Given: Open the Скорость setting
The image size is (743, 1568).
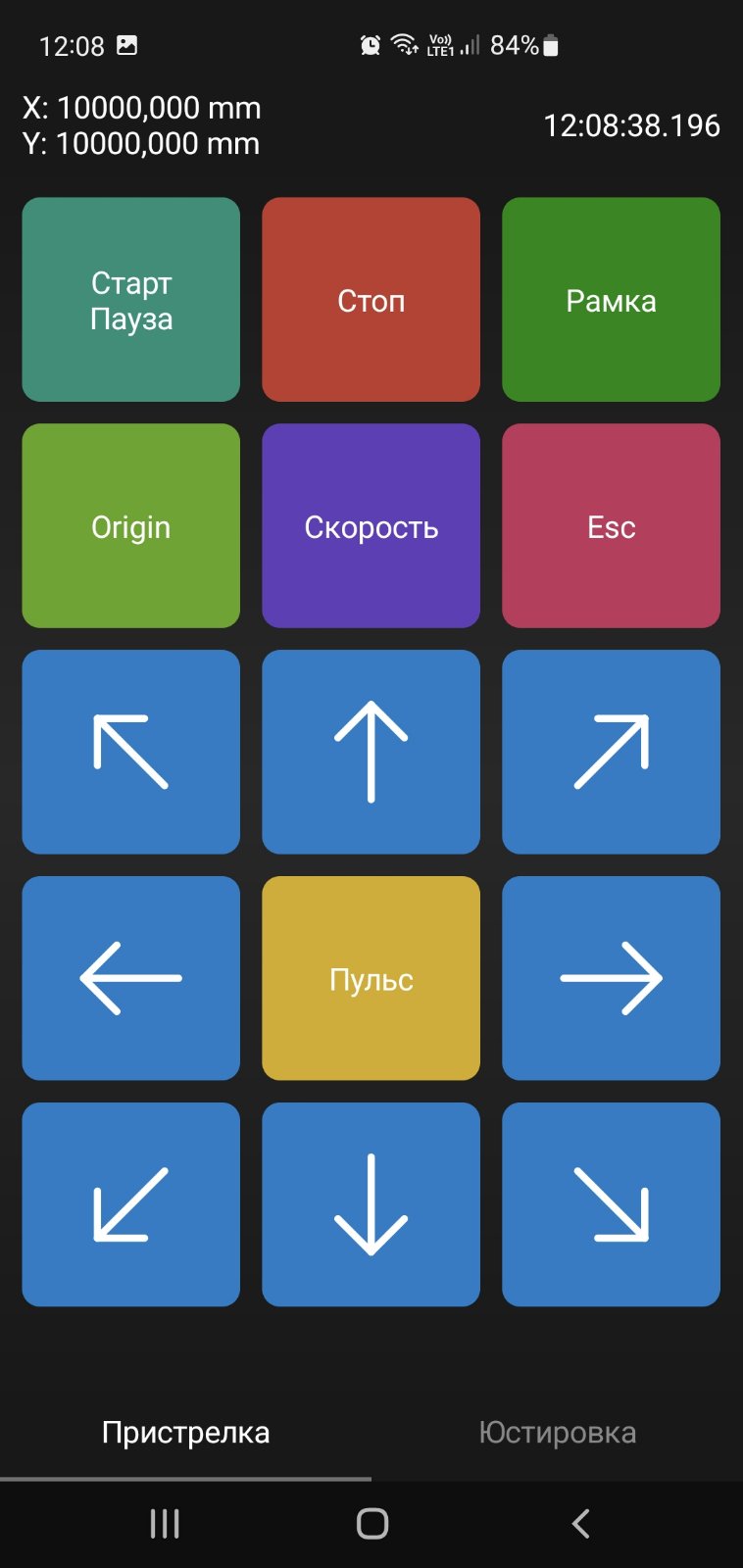Looking at the screenshot, I should pos(371,526).
